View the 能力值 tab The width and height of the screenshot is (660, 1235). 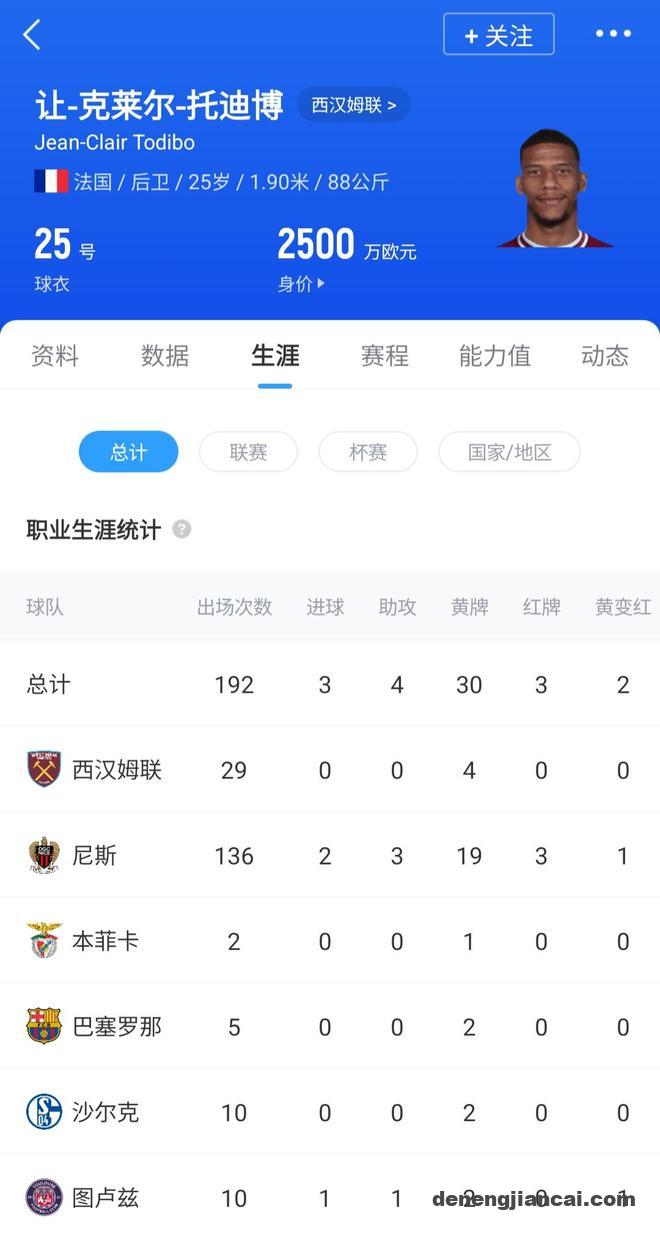coord(495,356)
